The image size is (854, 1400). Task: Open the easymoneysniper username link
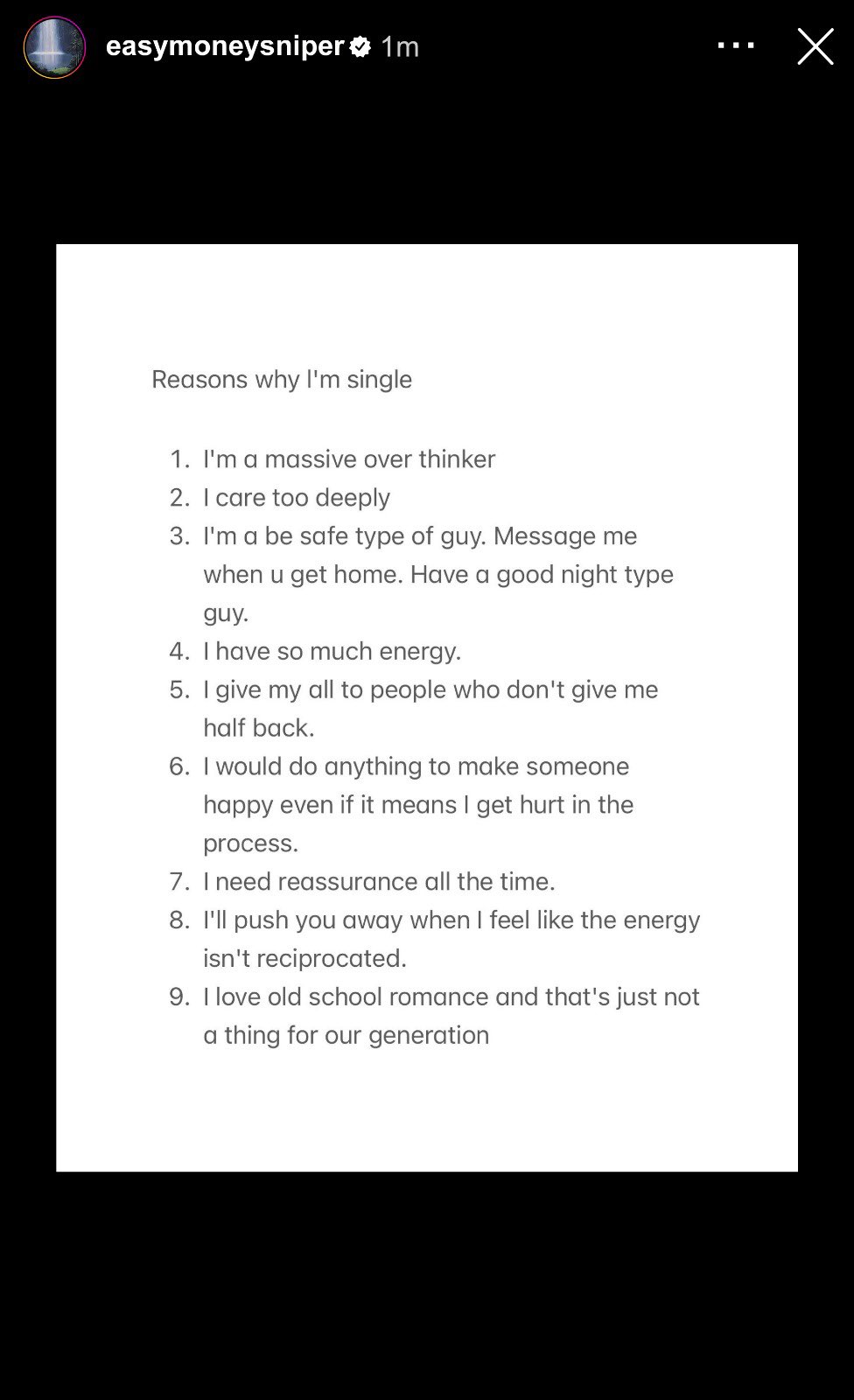click(225, 46)
